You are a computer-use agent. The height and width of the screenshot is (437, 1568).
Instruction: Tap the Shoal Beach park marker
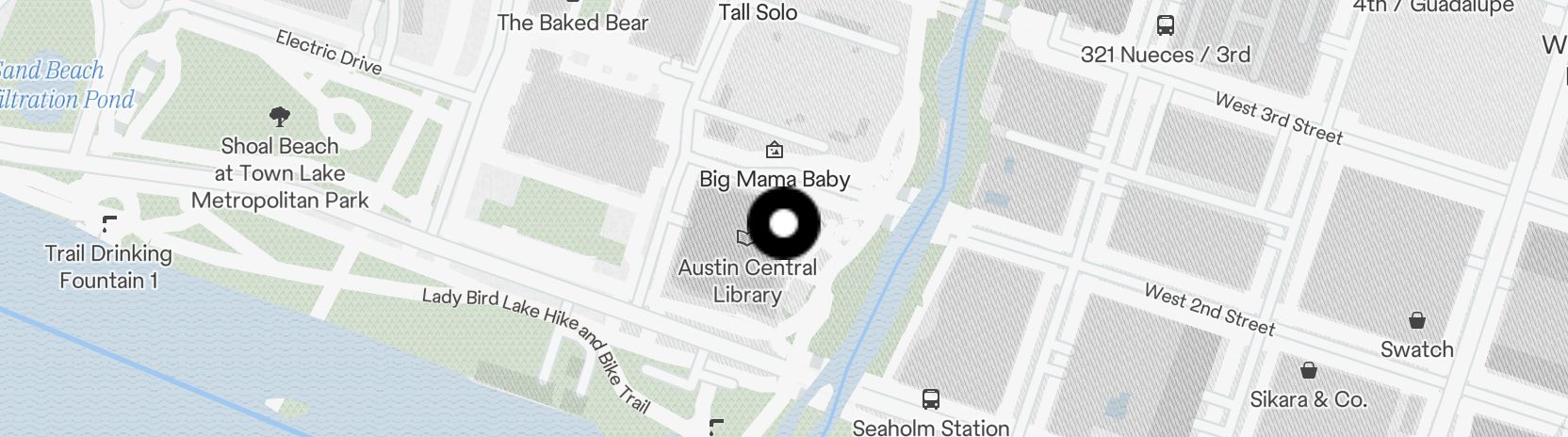coord(279,117)
